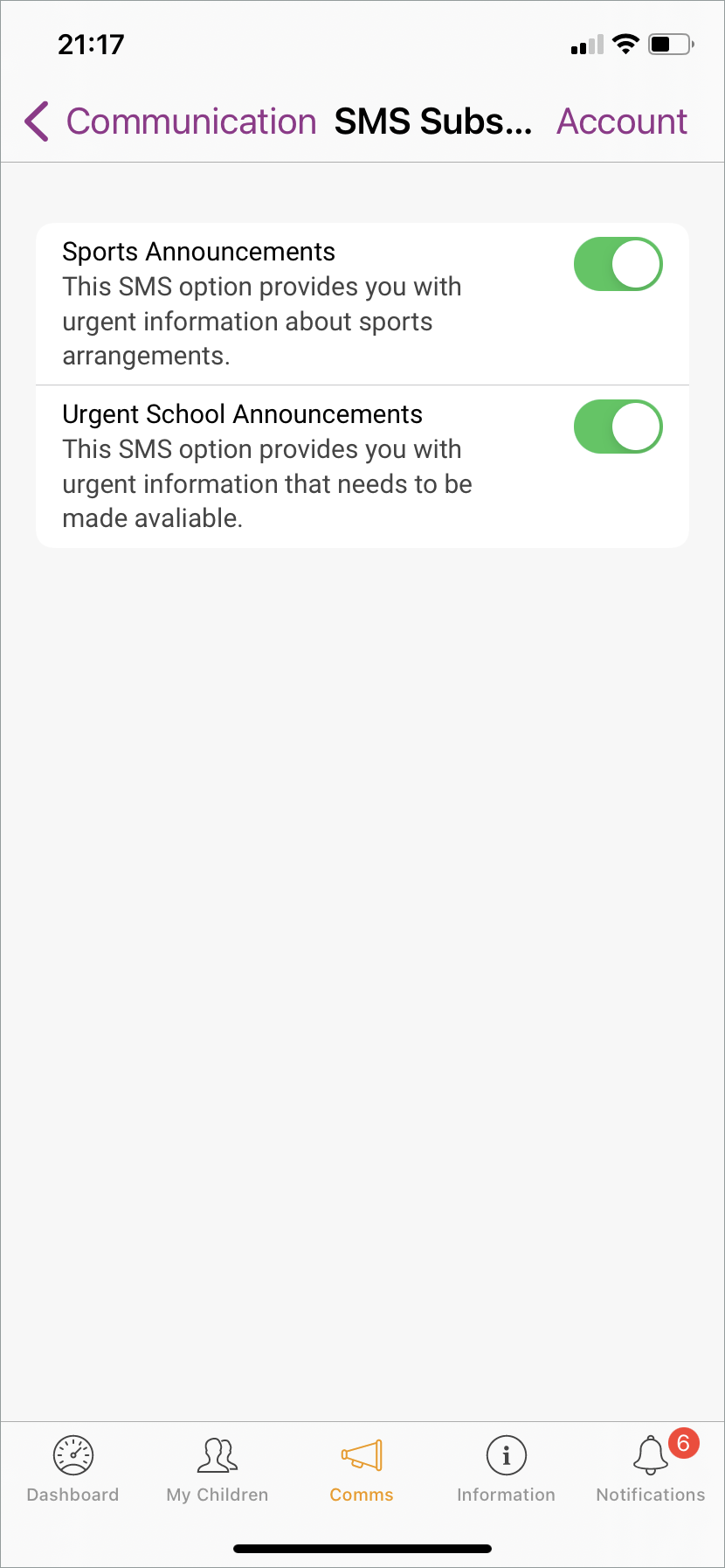
Task: Turn off Sports Announcements SMS
Action: tap(618, 264)
